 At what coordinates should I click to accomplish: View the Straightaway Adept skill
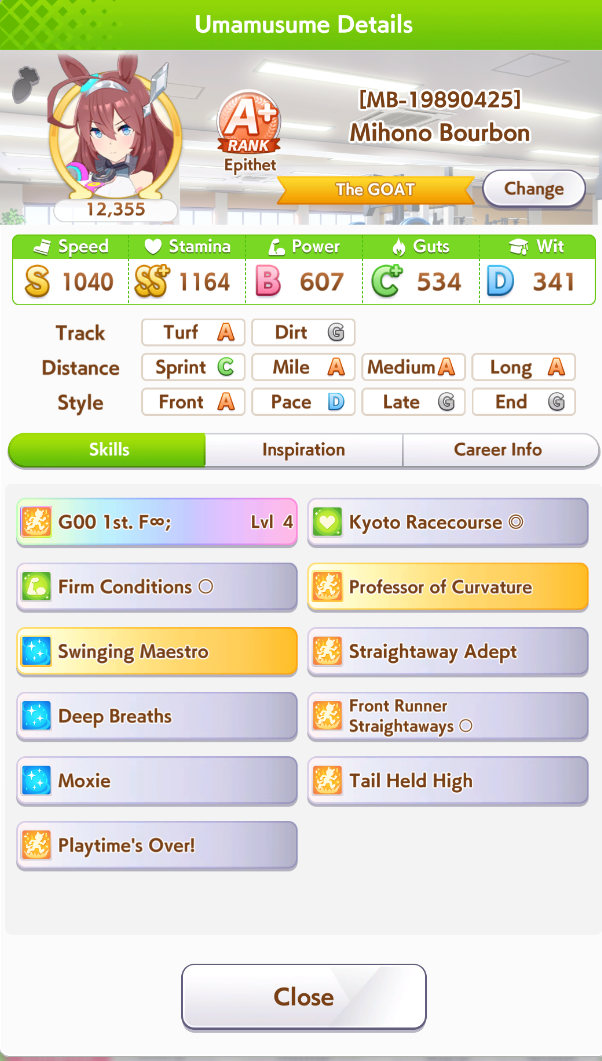click(x=448, y=652)
